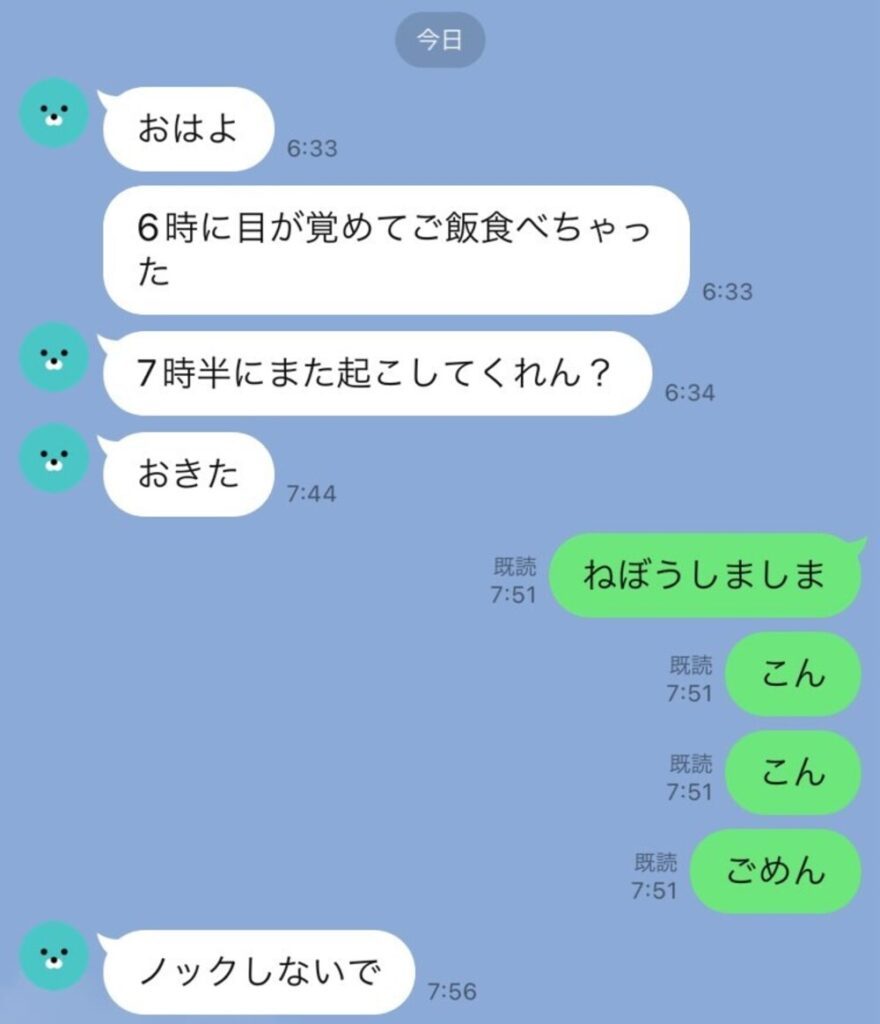880x1024 pixels.
Task: Select the first こん message
Action: point(791,676)
